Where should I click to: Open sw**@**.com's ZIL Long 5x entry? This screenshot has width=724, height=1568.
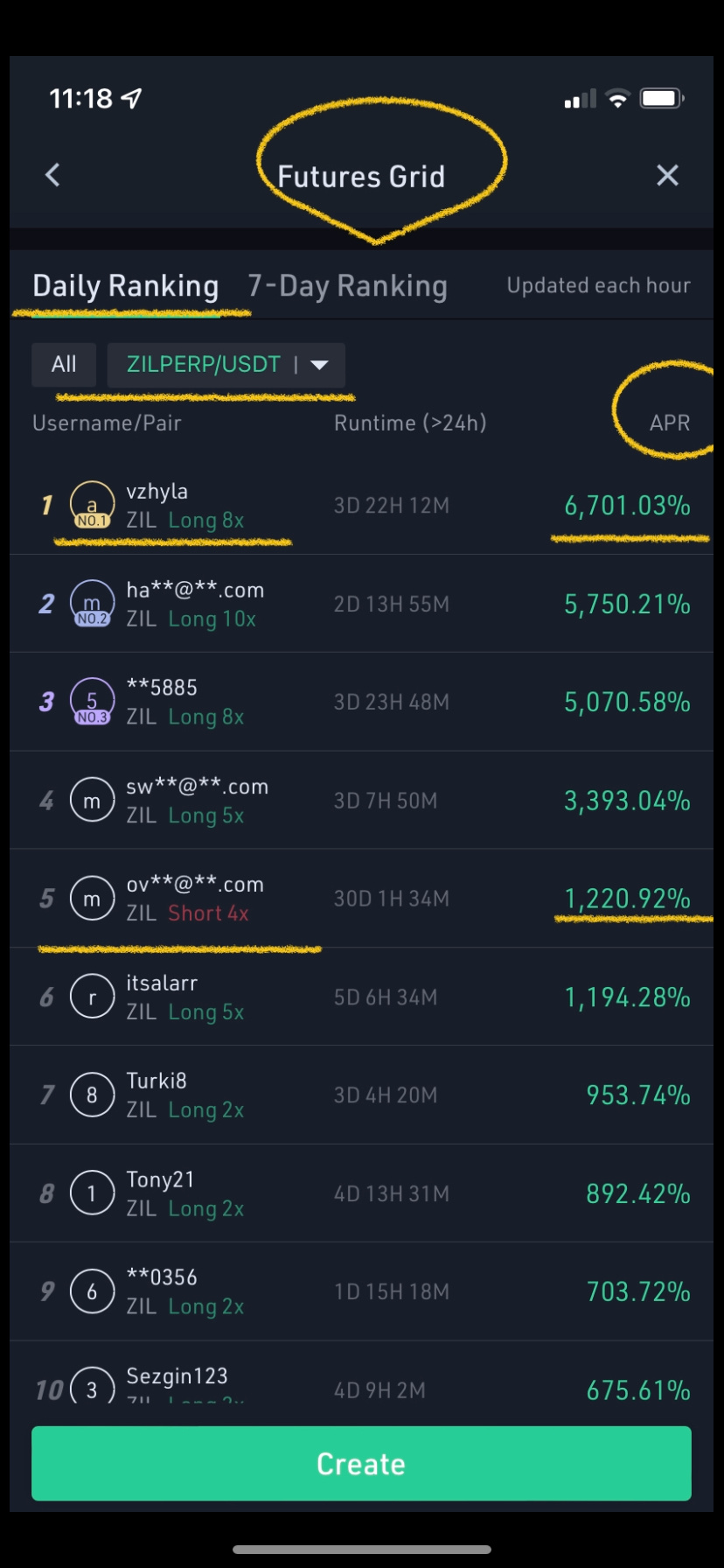[362, 801]
